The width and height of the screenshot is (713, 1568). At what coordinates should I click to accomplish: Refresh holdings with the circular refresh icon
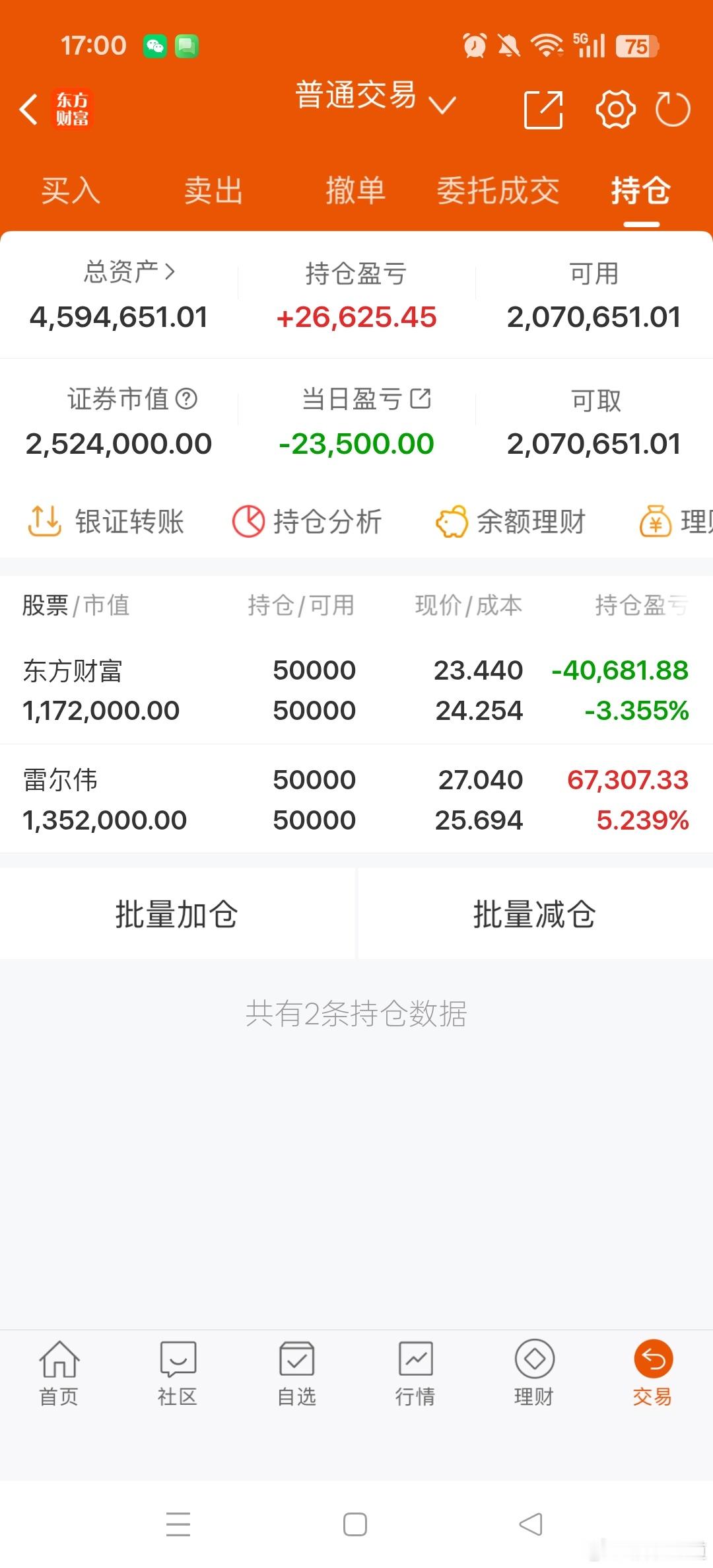pyautogui.click(x=672, y=110)
